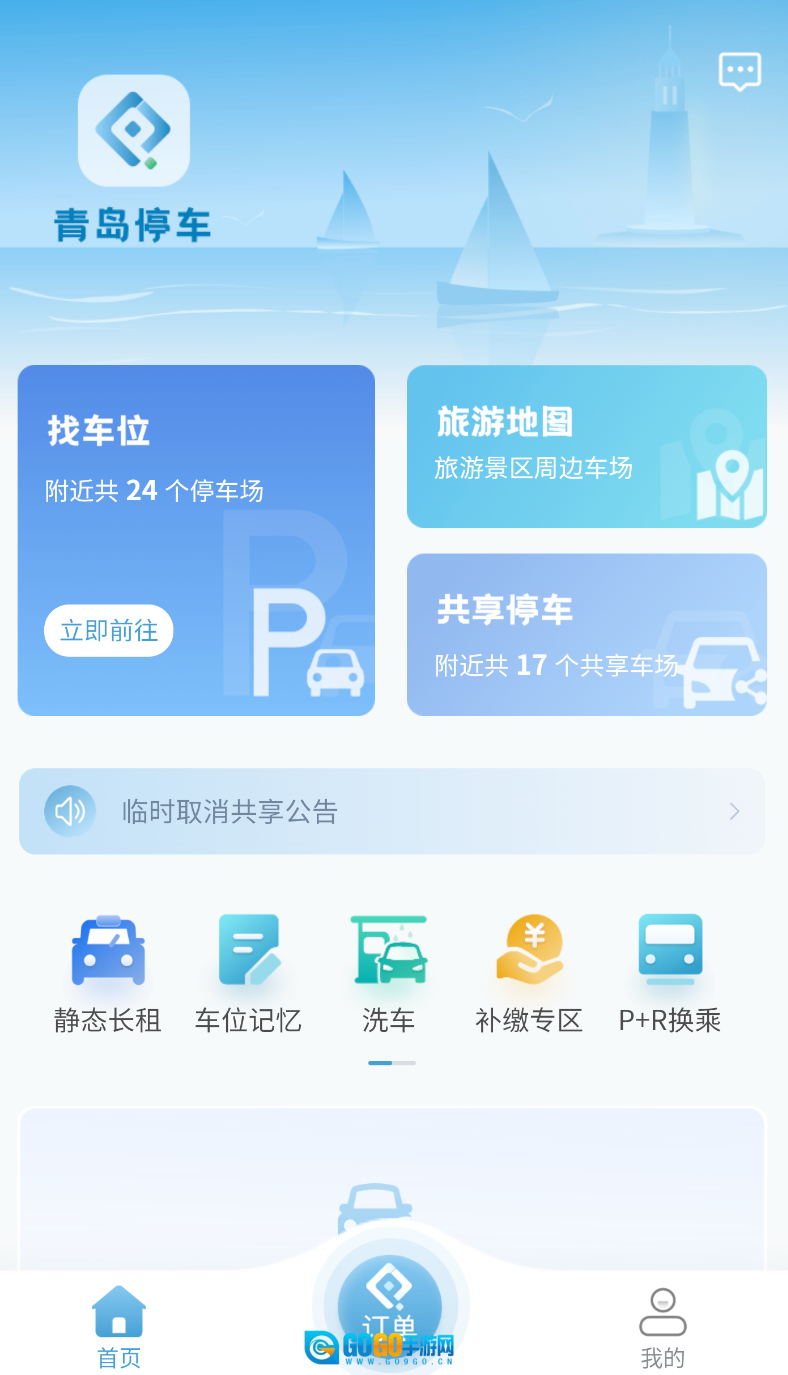The height and width of the screenshot is (1375, 788).
Task: Switch to the 首页 tab
Action: (119, 1326)
